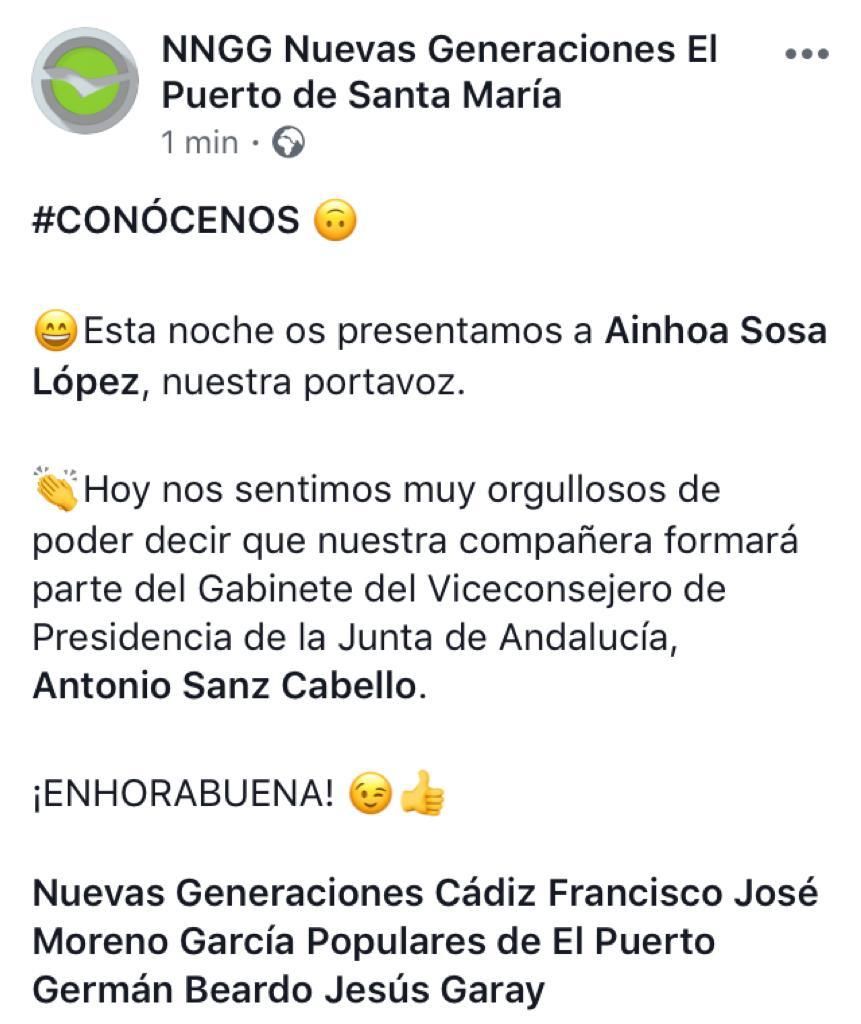Open the post's three-dot options menu

pyautogui.click(x=806, y=54)
